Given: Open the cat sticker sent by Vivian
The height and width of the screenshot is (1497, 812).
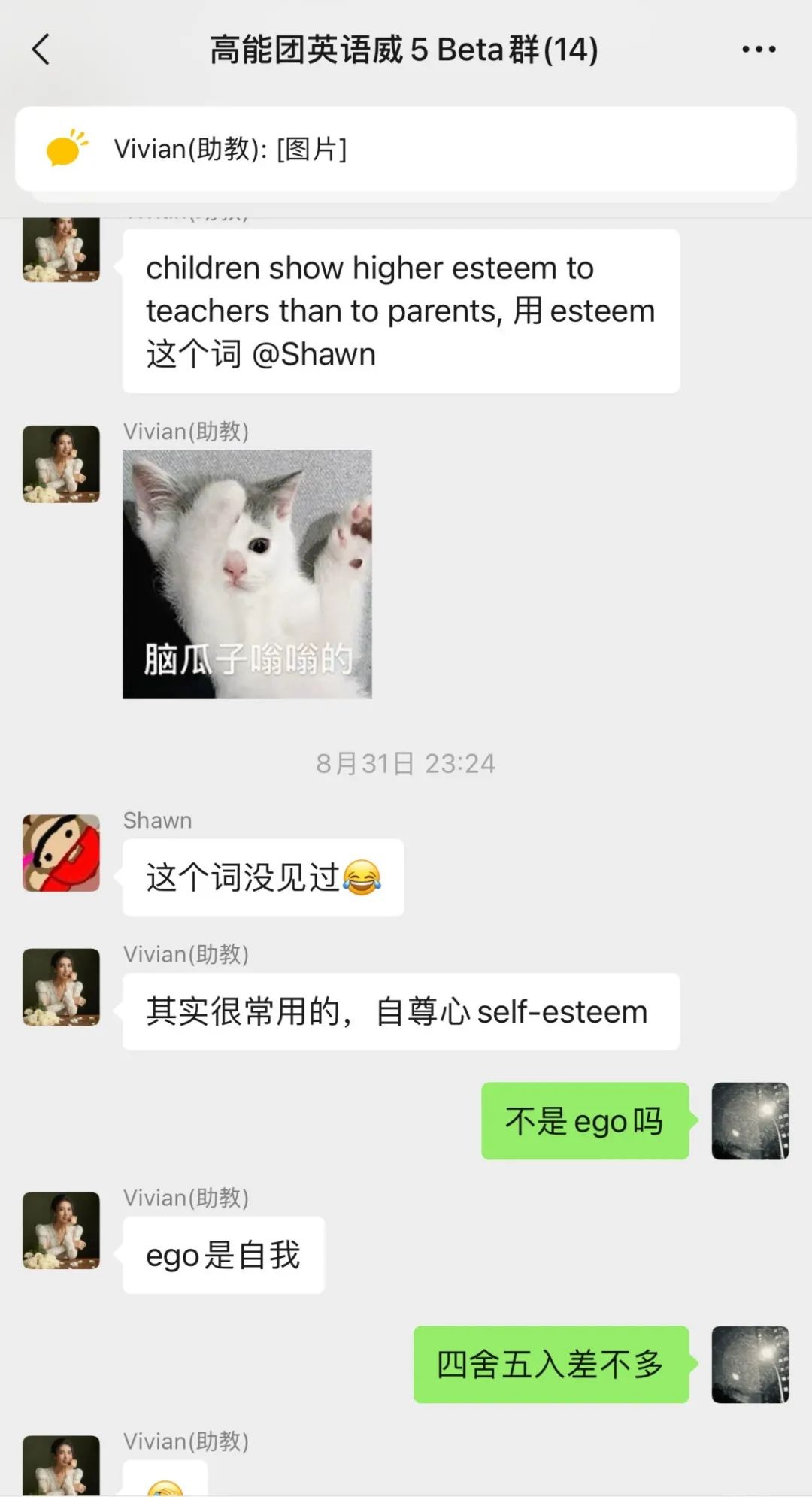Looking at the screenshot, I should click(247, 574).
